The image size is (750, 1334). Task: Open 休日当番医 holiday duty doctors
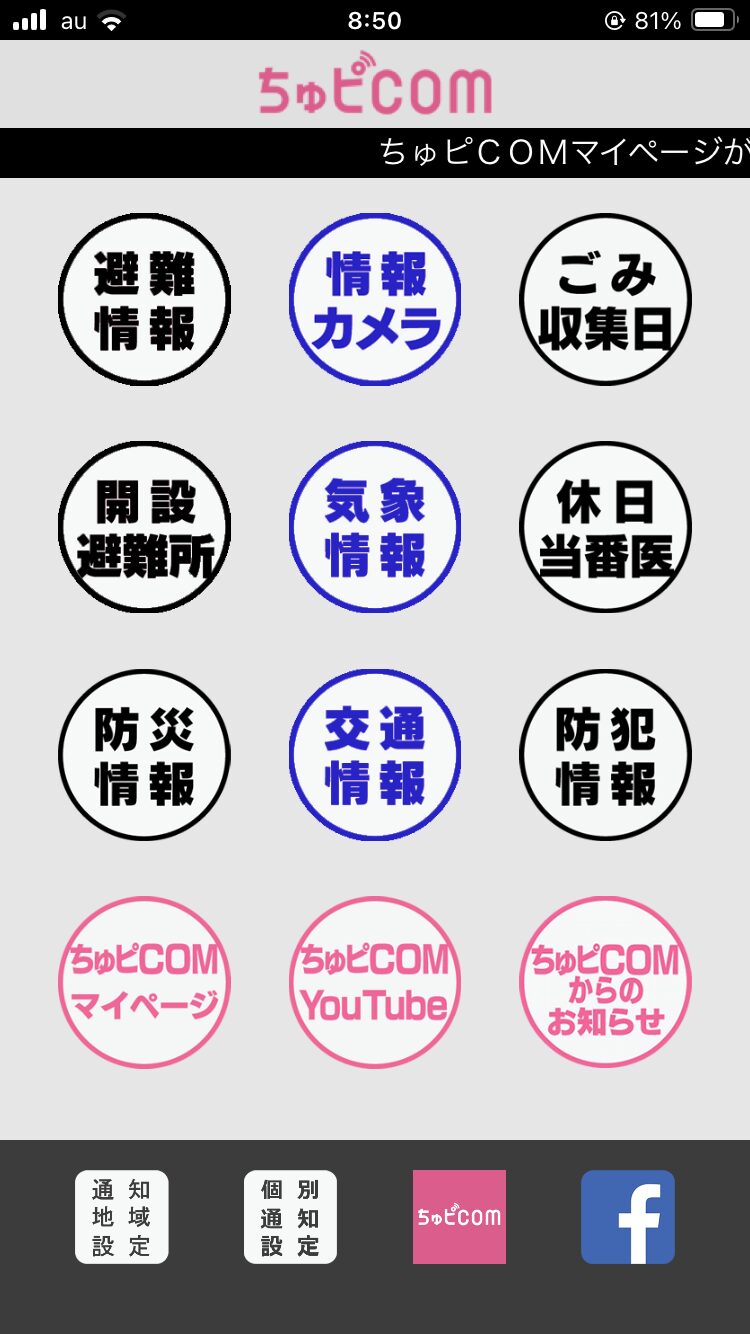[x=606, y=527]
